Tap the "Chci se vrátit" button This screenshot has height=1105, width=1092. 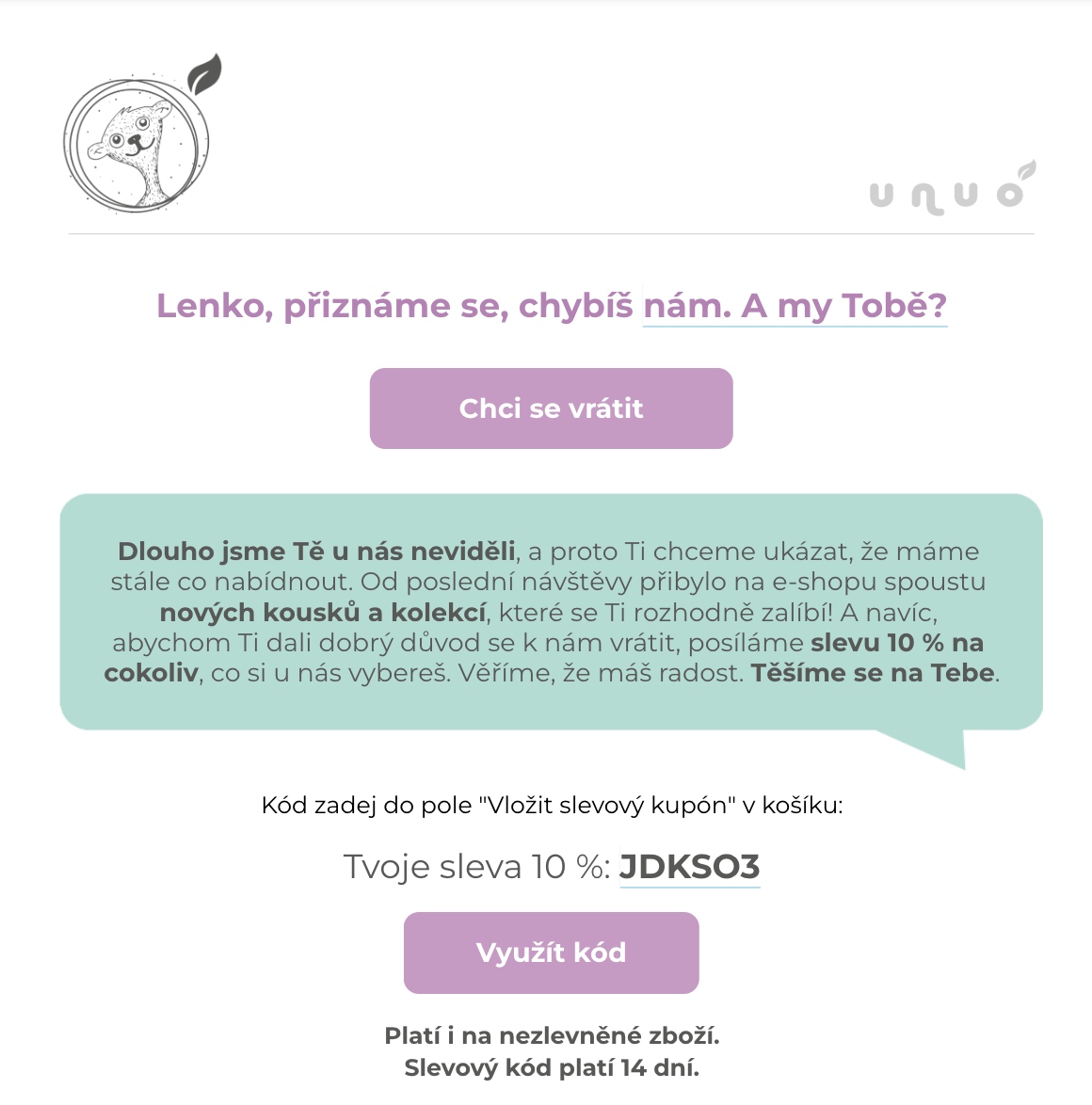click(x=551, y=408)
